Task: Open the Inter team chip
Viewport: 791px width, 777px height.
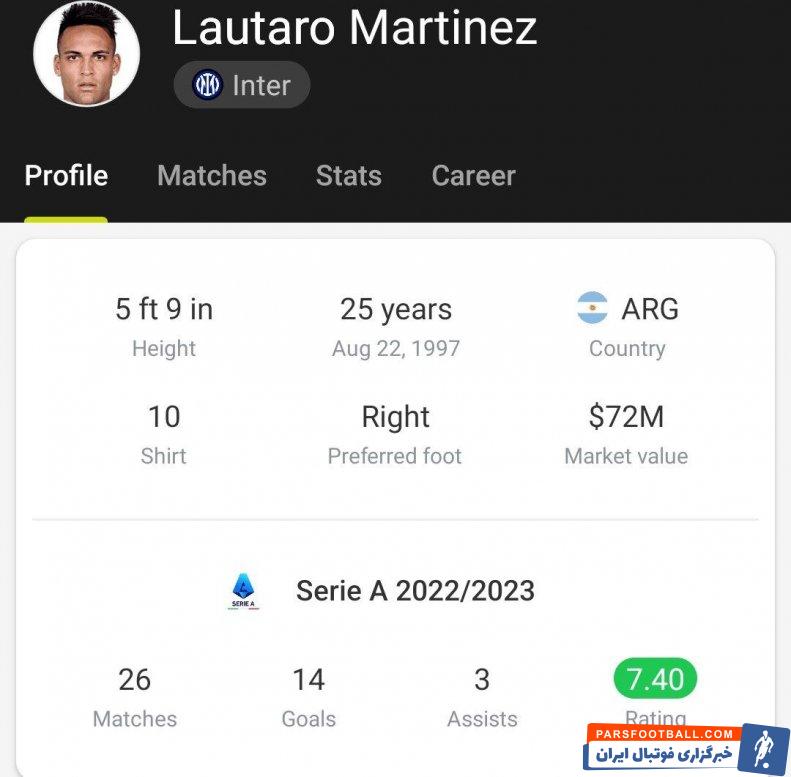Action: click(x=242, y=85)
